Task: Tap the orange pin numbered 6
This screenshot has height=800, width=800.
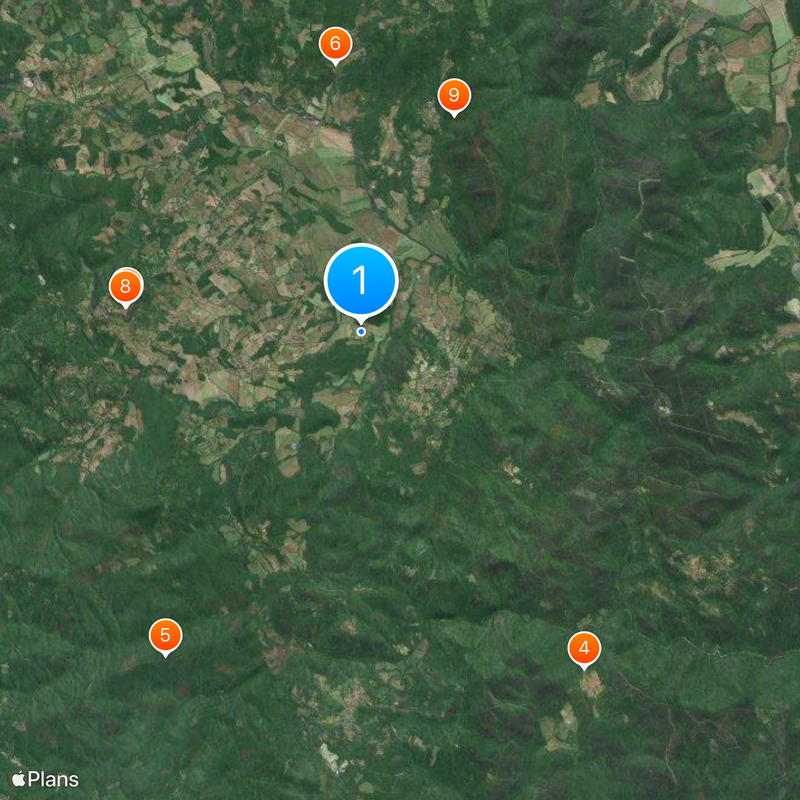Action: pyautogui.click(x=335, y=44)
